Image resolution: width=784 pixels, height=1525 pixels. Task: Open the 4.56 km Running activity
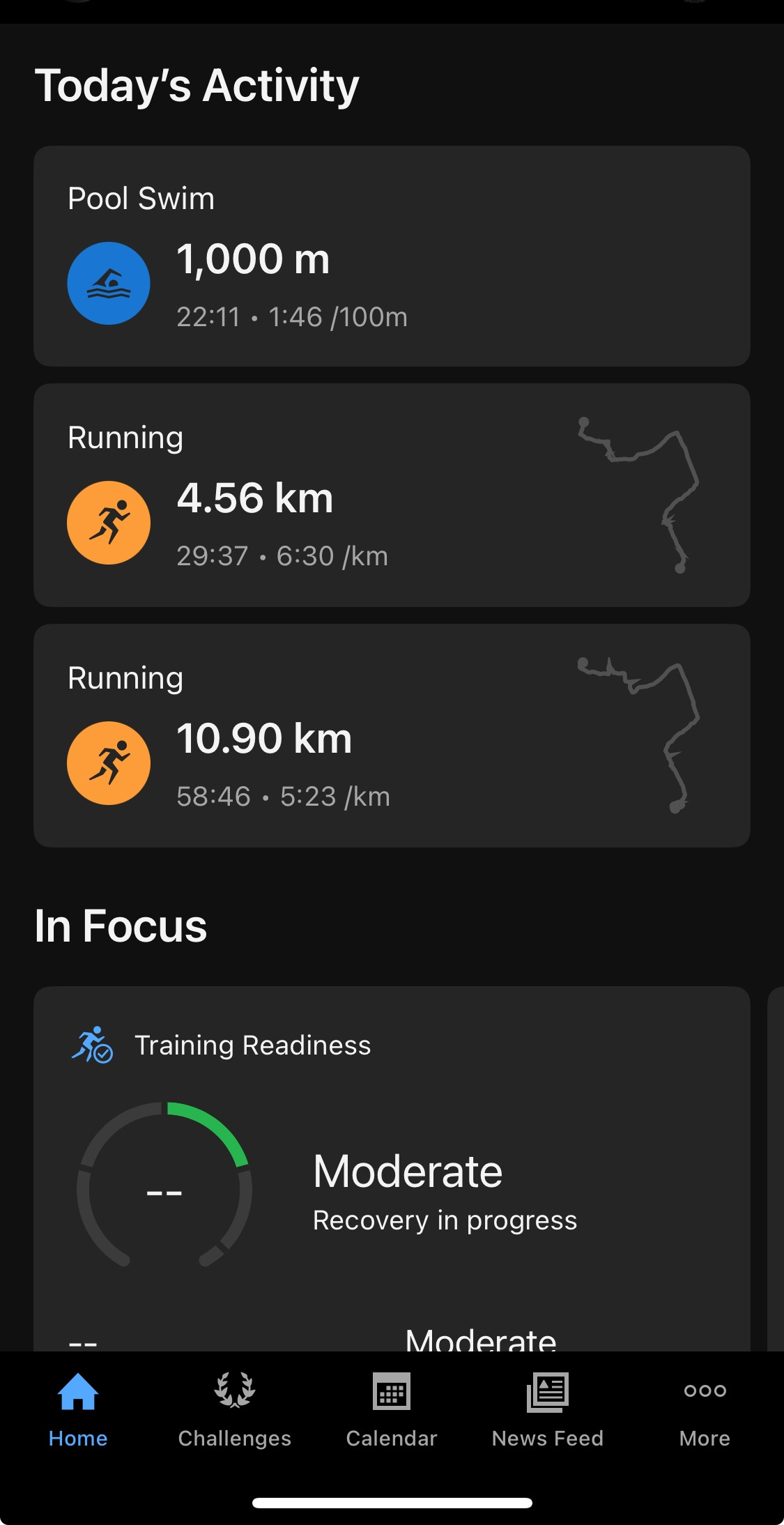pyautogui.click(x=392, y=495)
